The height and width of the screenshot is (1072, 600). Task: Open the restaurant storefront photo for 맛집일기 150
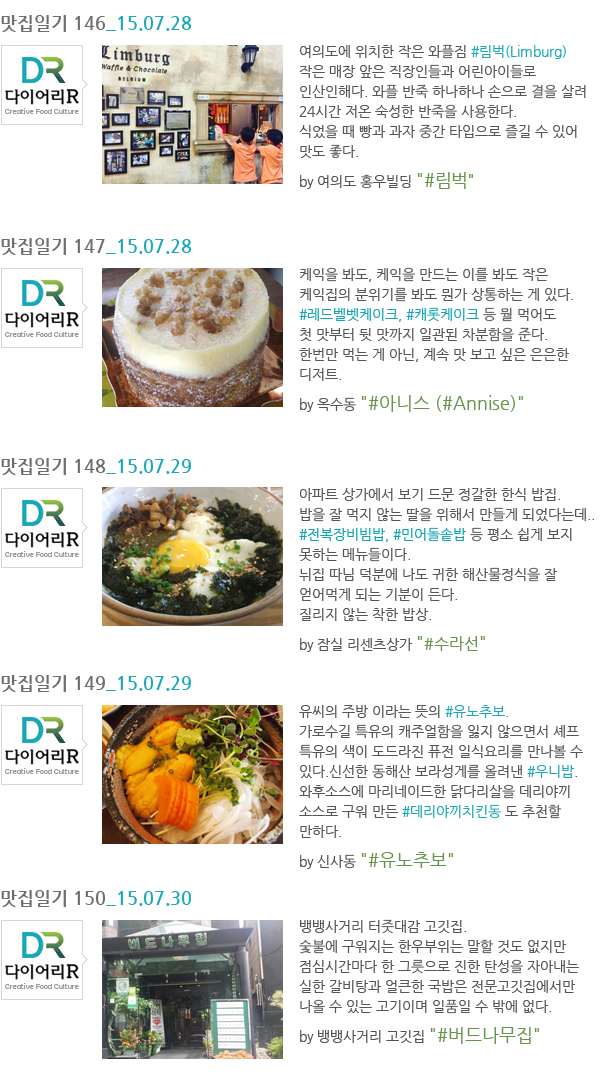[x=192, y=988]
